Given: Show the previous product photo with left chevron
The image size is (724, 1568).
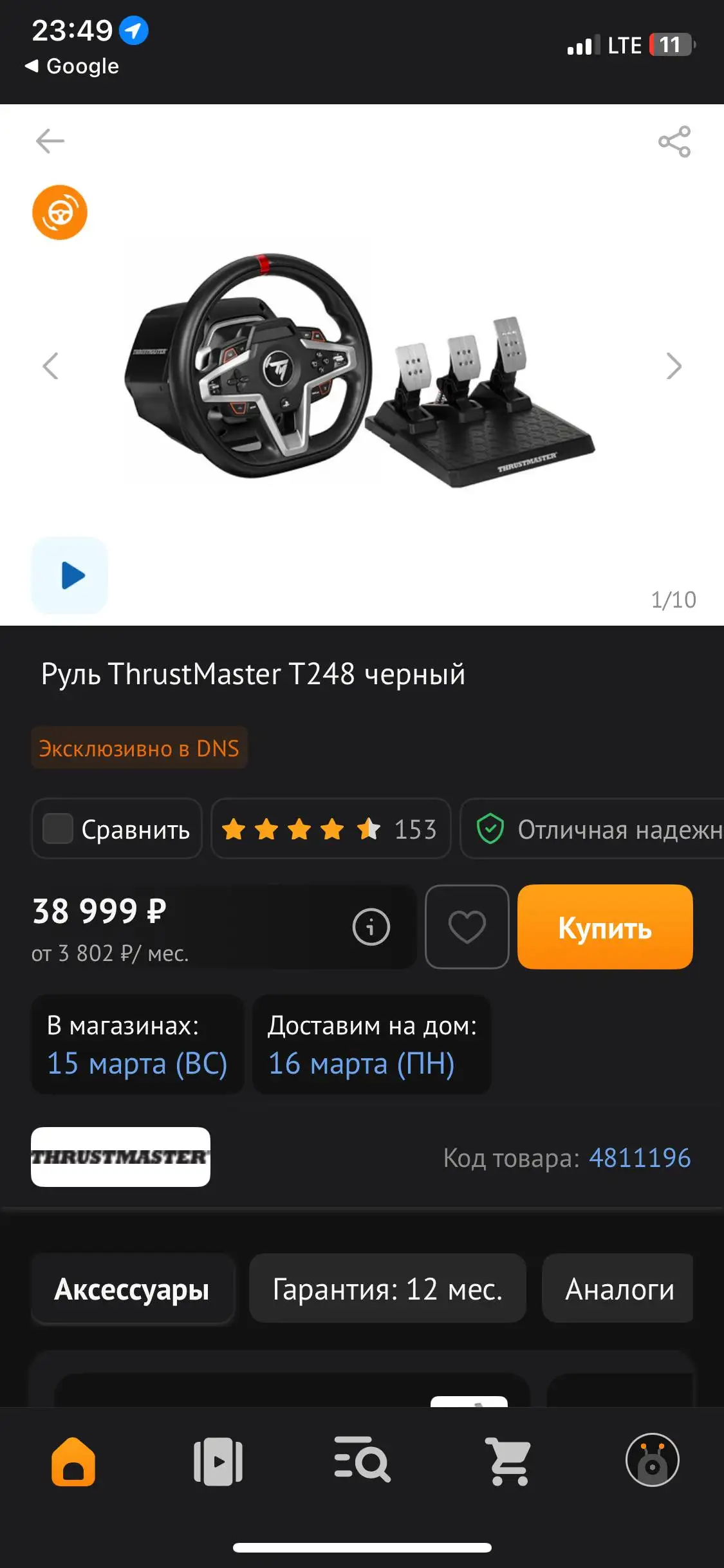Looking at the screenshot, I should pyautogui.click(x=49, y=366).
